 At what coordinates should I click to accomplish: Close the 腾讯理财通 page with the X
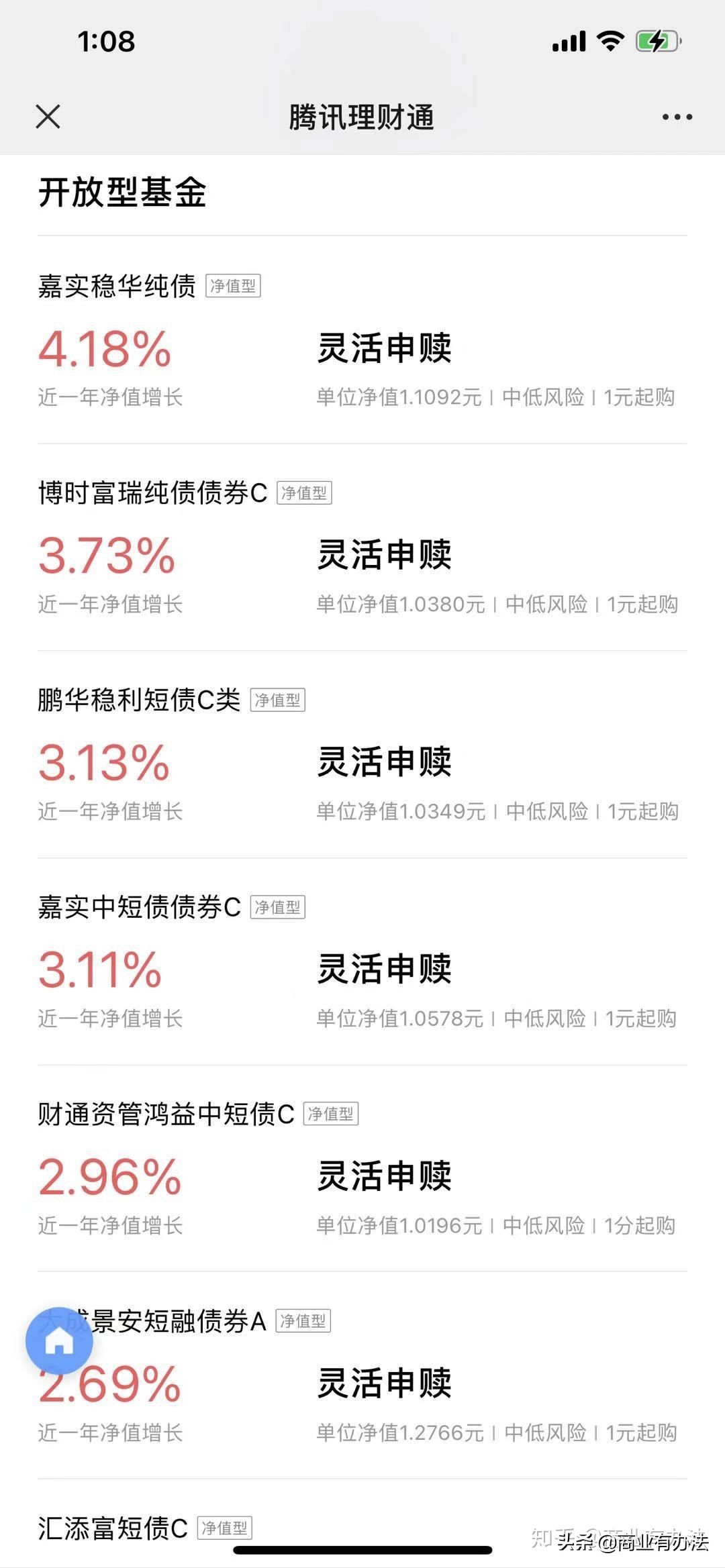(48, 117)
